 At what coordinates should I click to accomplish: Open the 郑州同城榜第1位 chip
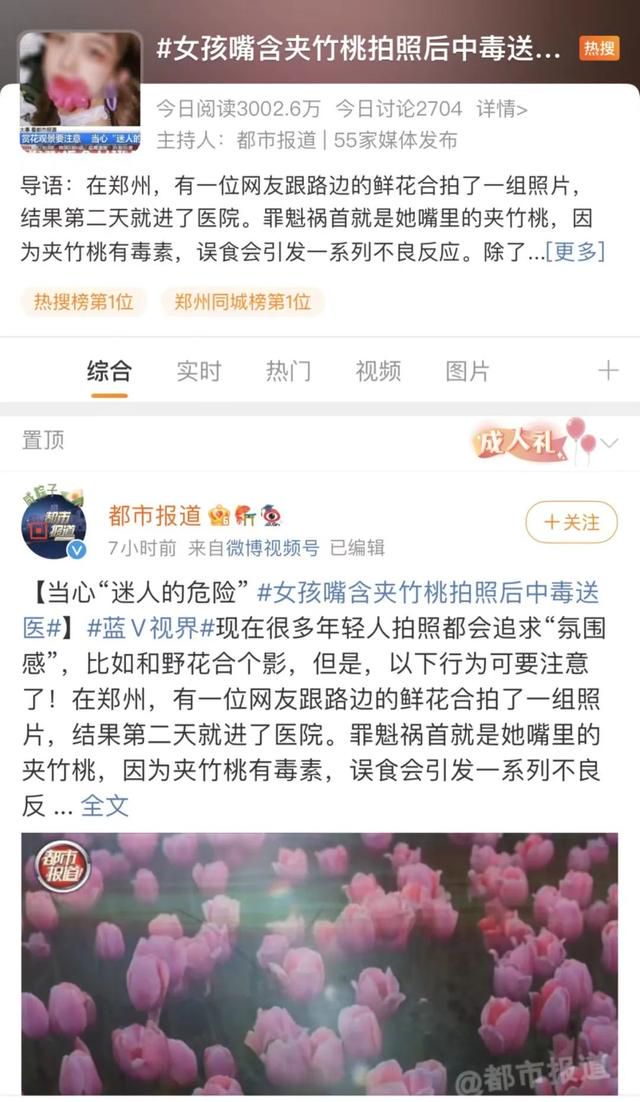tap(243, 302)
